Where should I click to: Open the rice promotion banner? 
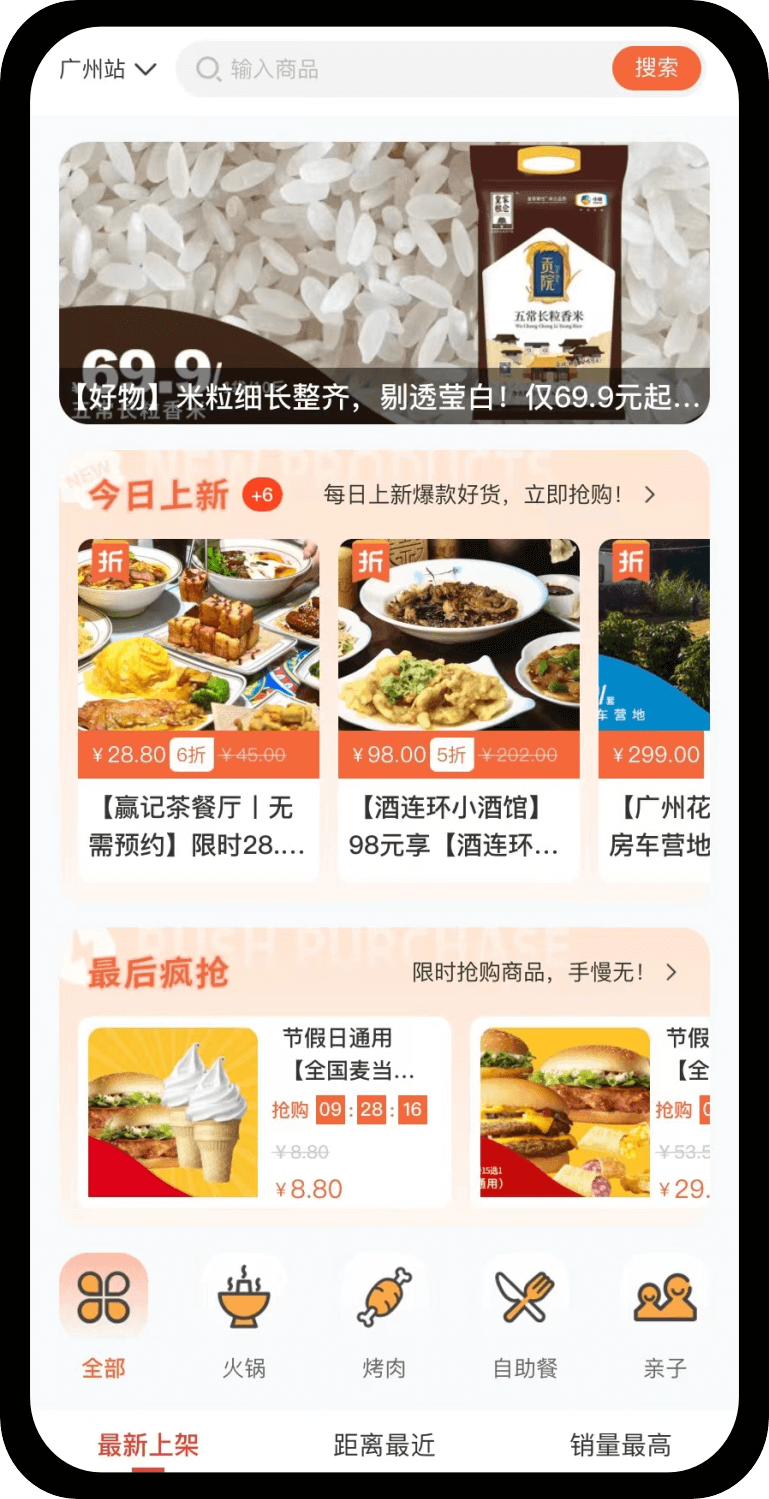(384, 282)
